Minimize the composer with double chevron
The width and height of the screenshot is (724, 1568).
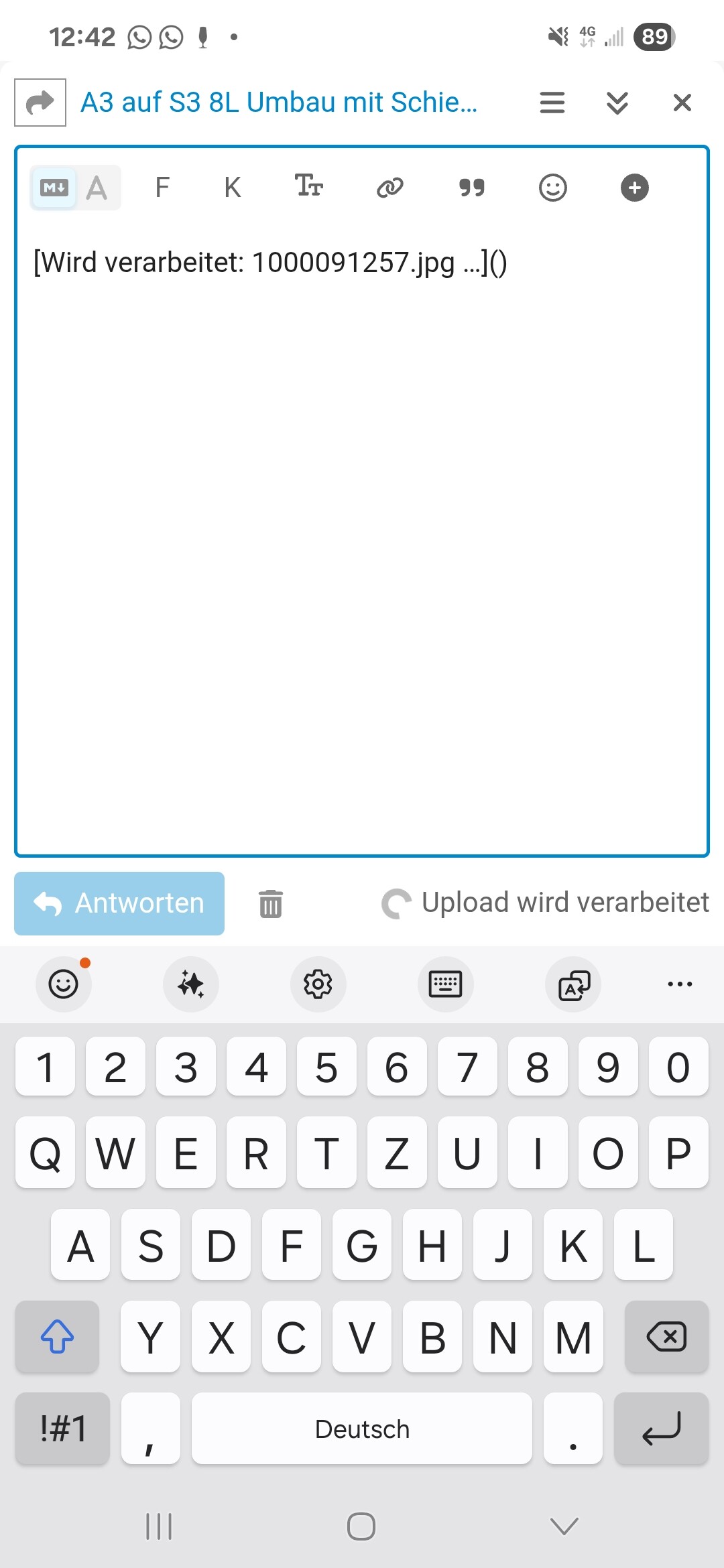[x=617, y=103]
